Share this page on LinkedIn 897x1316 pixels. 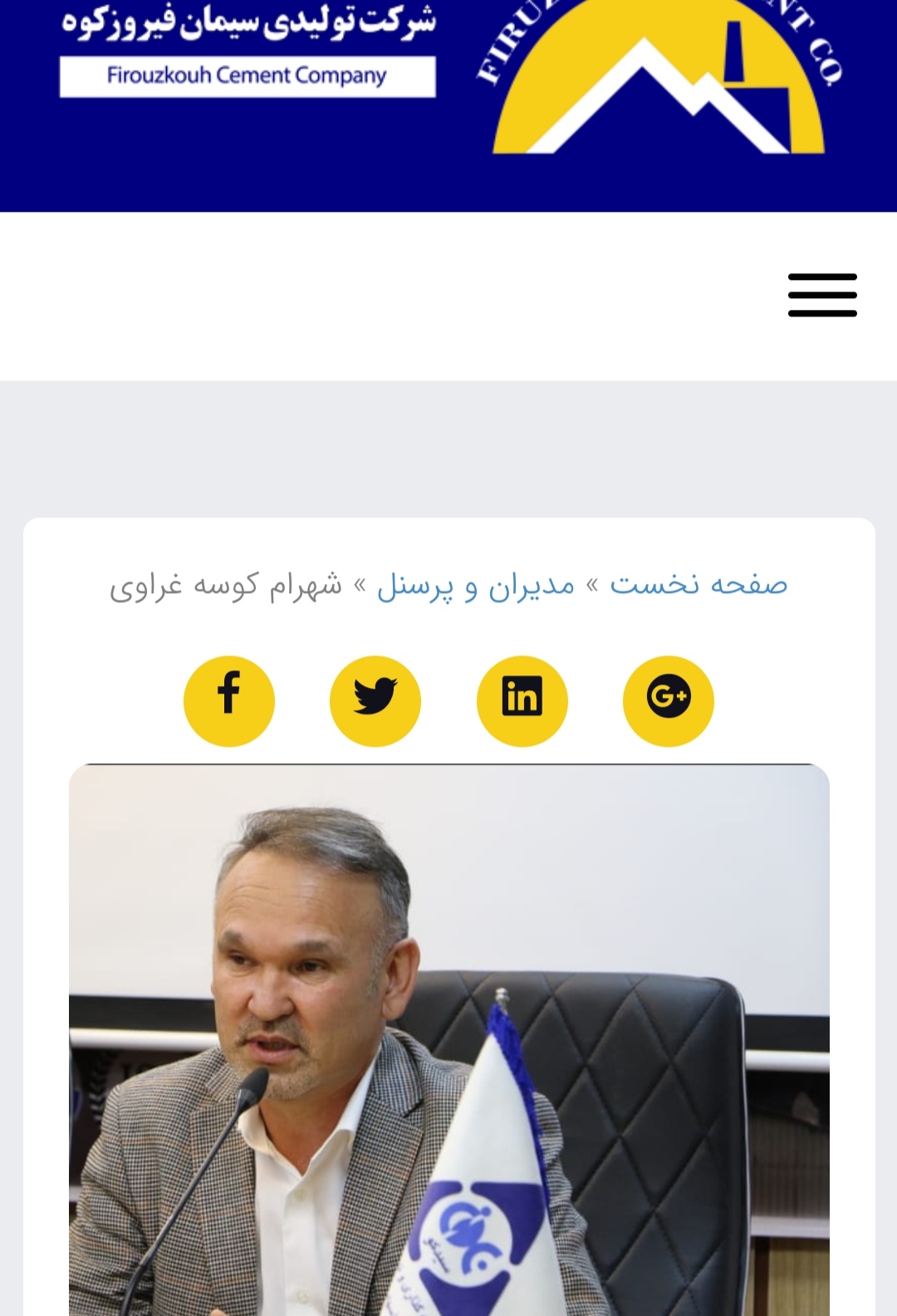(x=522, y=700)
